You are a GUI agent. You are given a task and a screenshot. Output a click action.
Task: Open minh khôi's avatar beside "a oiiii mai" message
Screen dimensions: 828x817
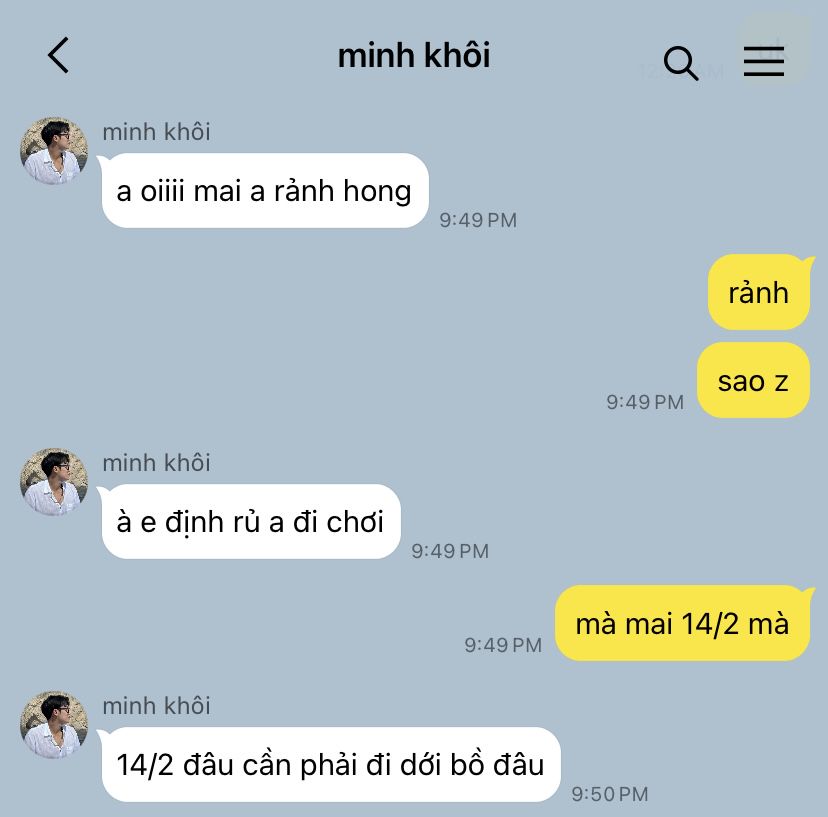[54, 151]
